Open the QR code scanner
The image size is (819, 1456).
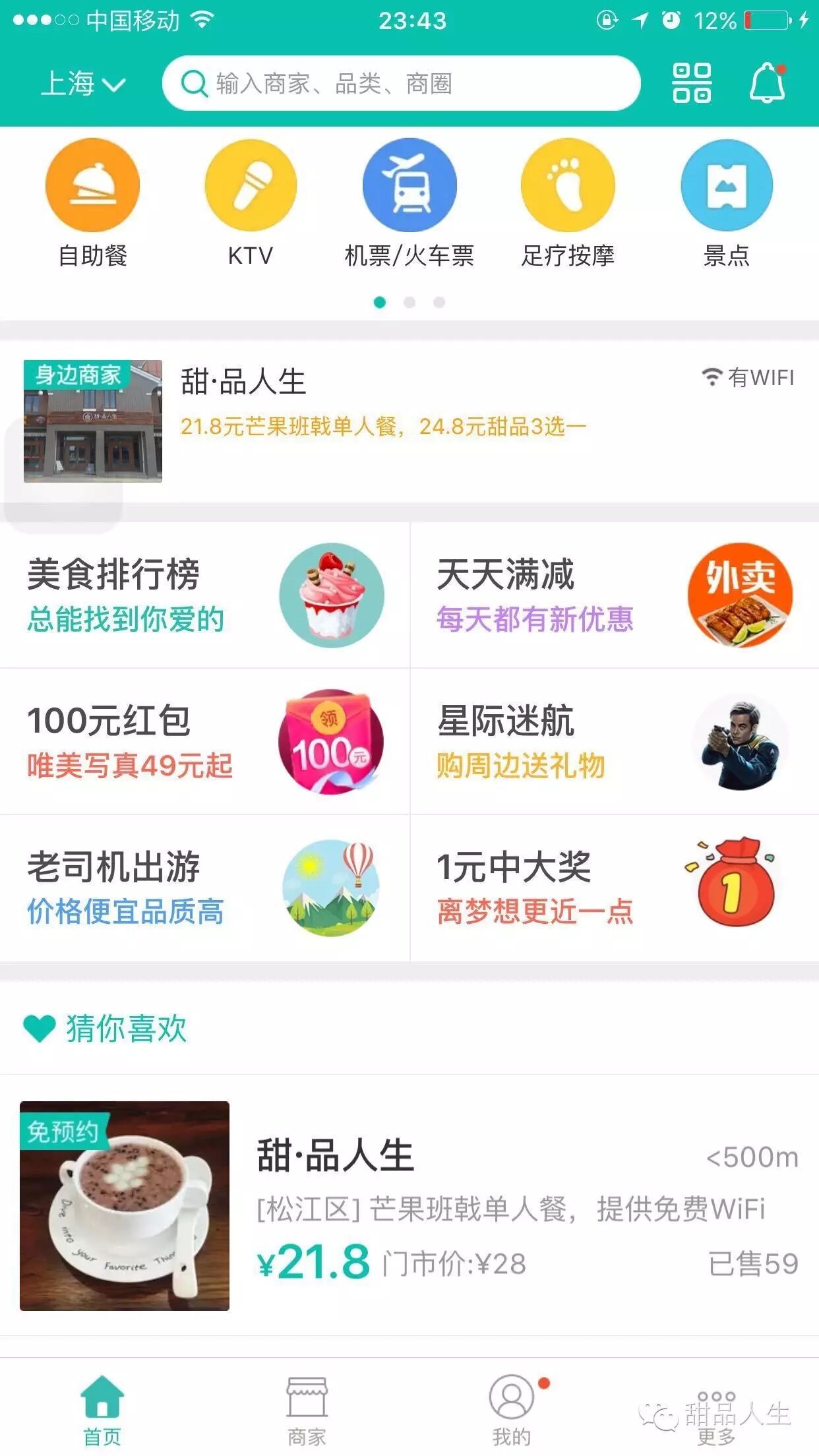pos(691,84)
